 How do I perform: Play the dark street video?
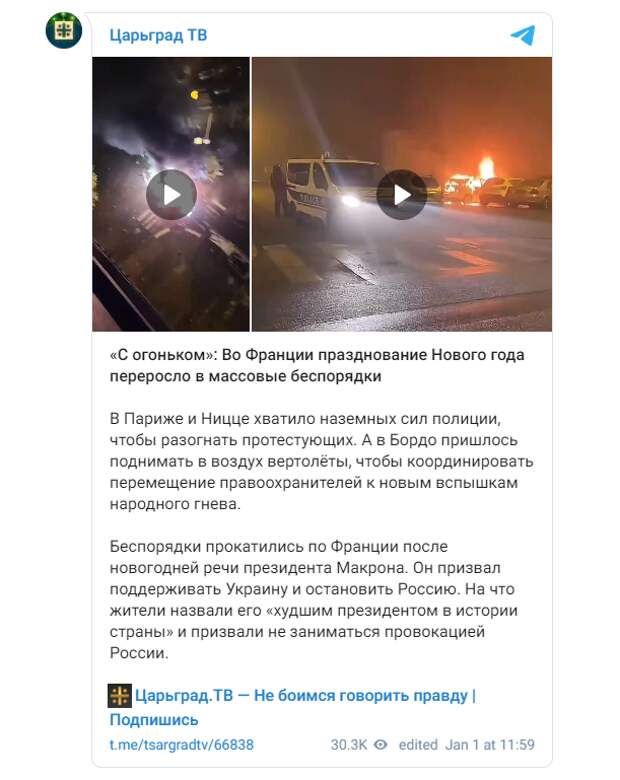(171, 194)
